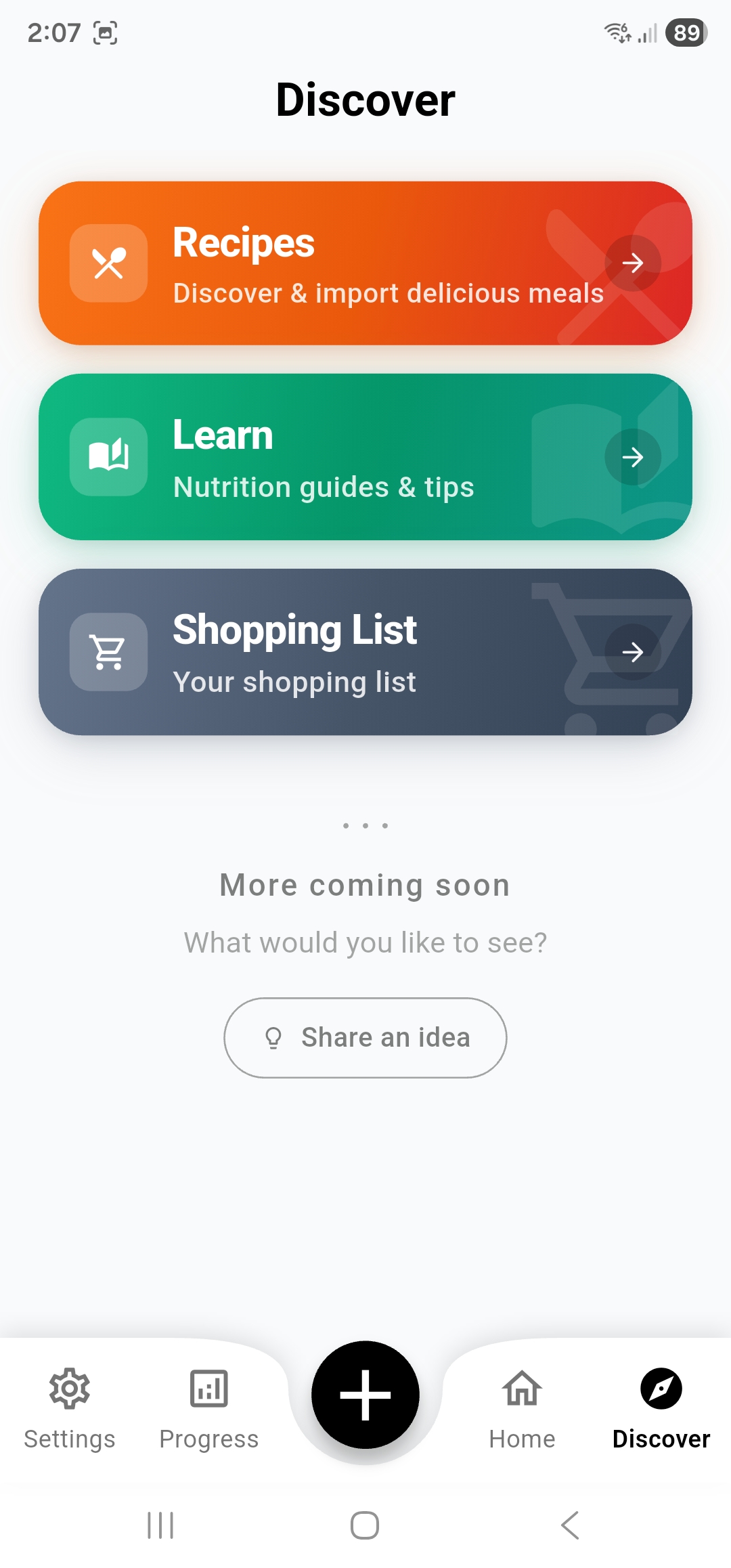Tap the three dots below the cards
The image size is (731, 1568).
click(365, 825)
